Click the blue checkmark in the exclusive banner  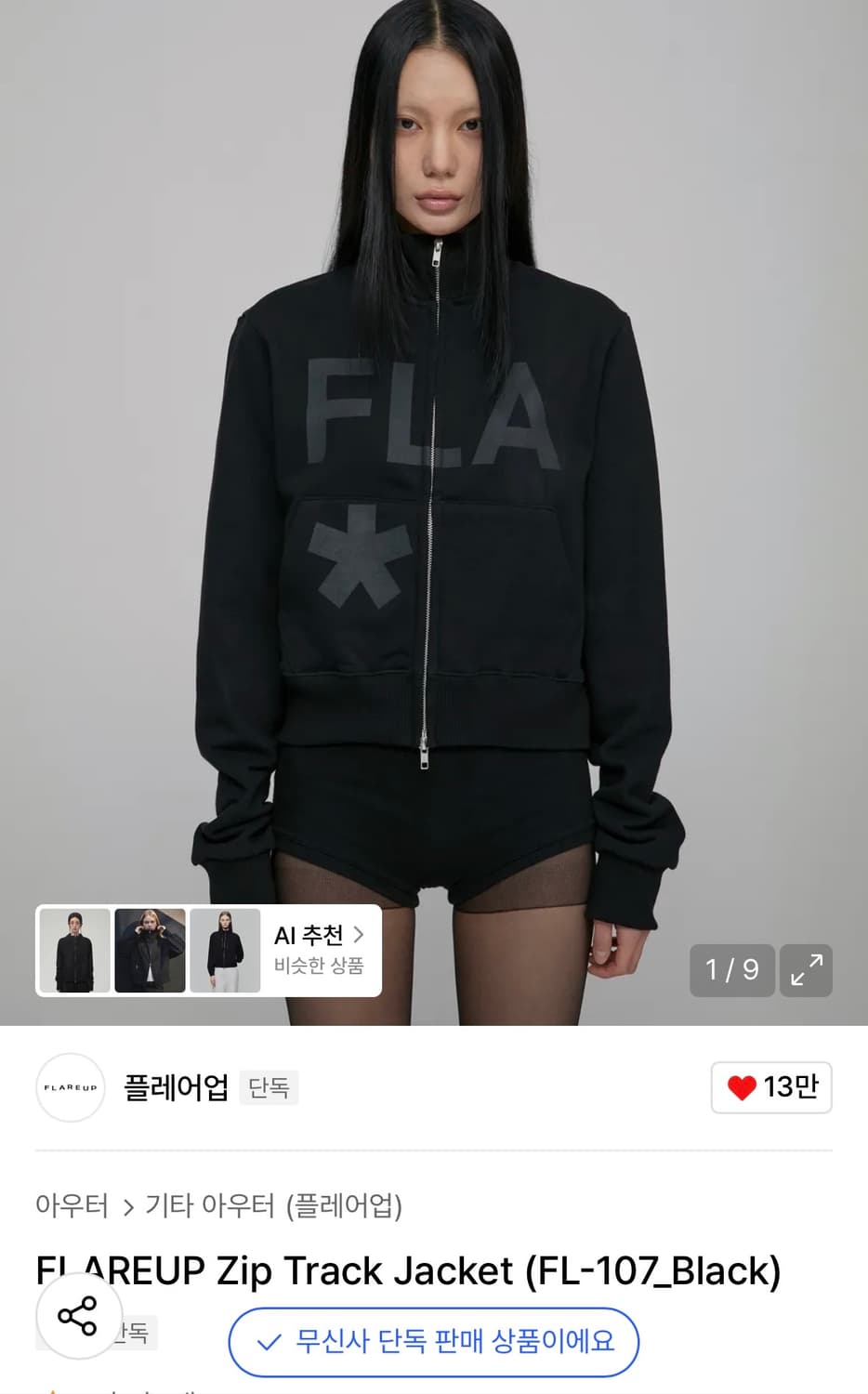pyautogui.click(x=268, y=1342)
